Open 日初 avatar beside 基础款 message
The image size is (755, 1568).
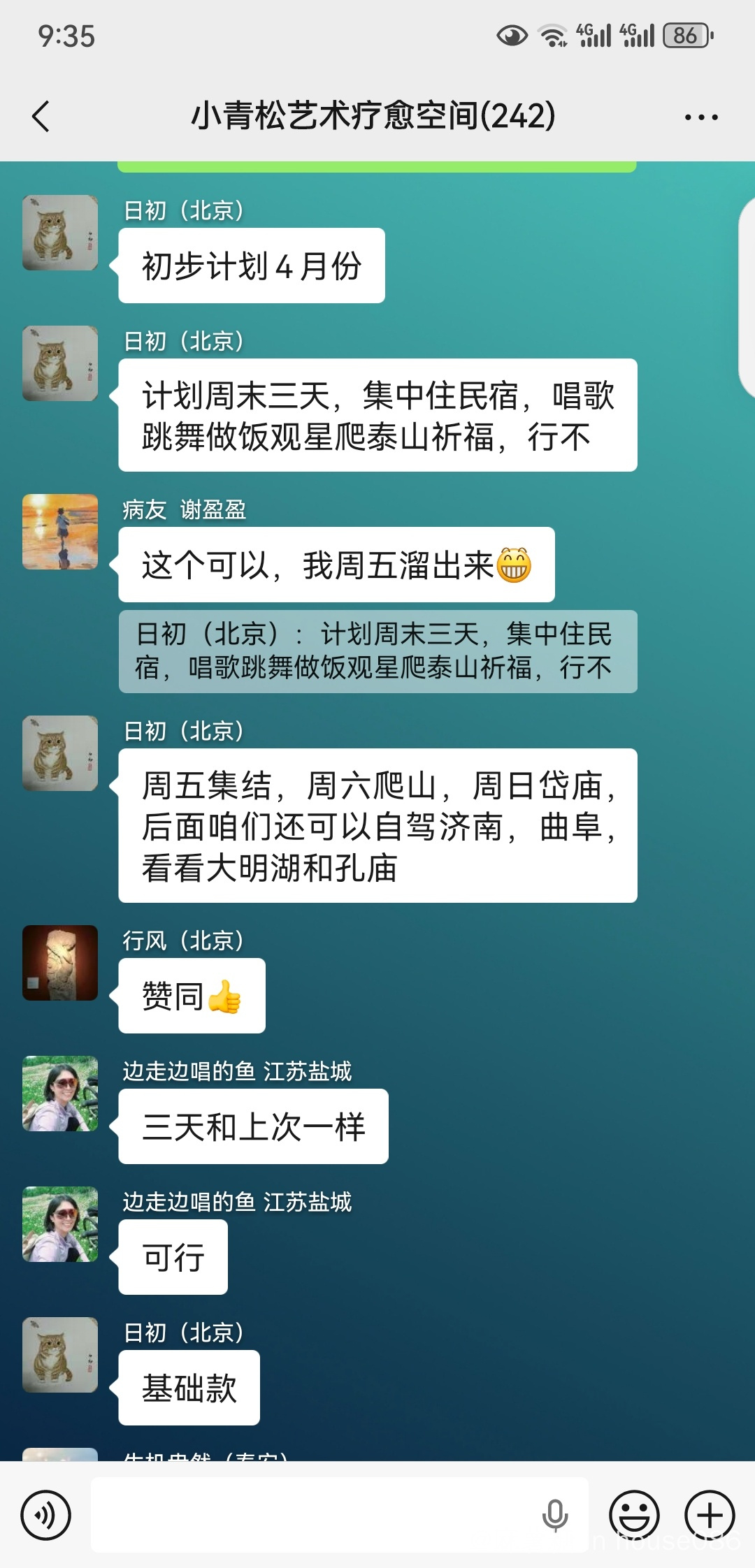[x=60, y=1355]
